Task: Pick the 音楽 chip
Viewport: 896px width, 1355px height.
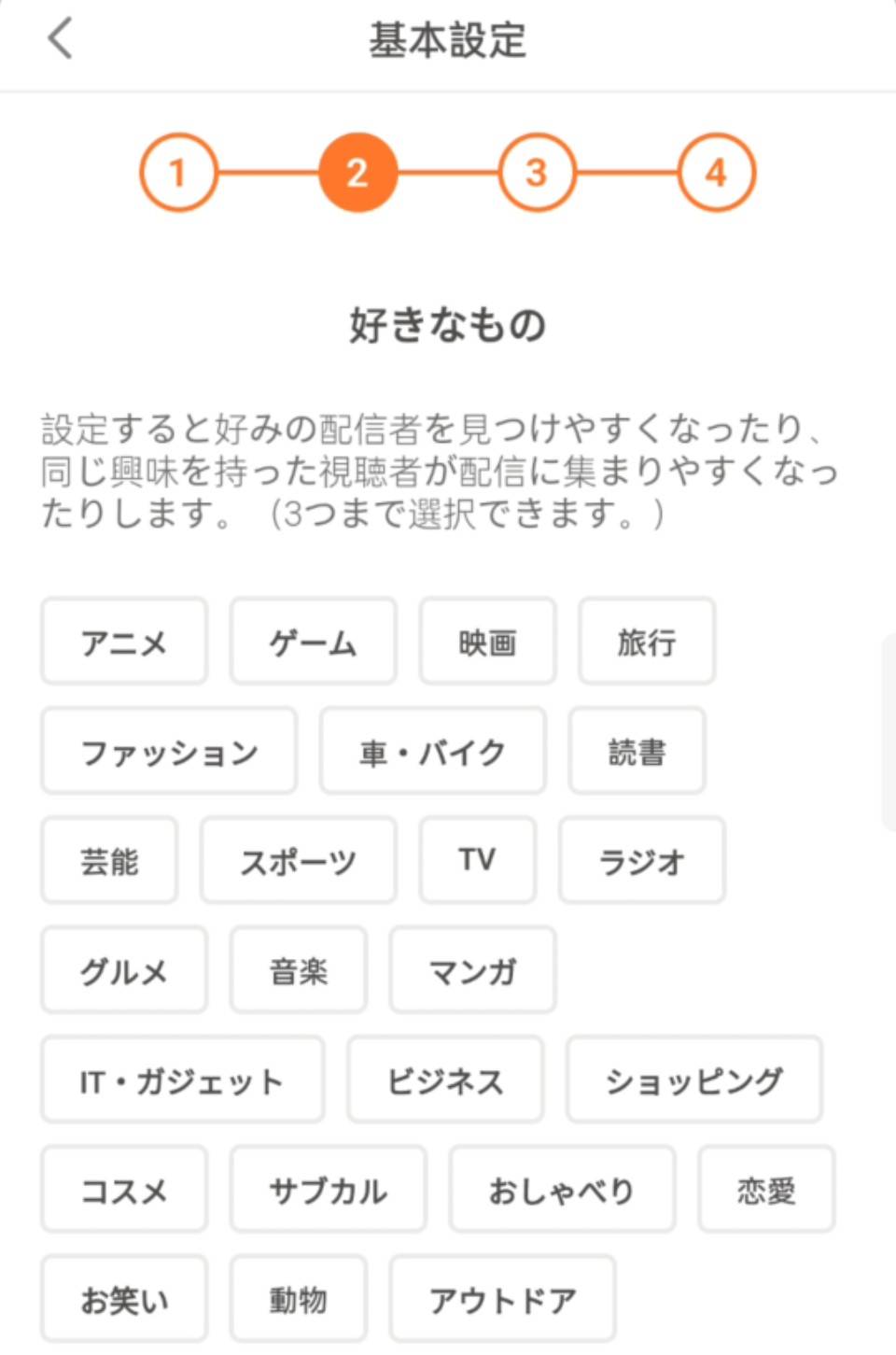Action: pos(298,970)
